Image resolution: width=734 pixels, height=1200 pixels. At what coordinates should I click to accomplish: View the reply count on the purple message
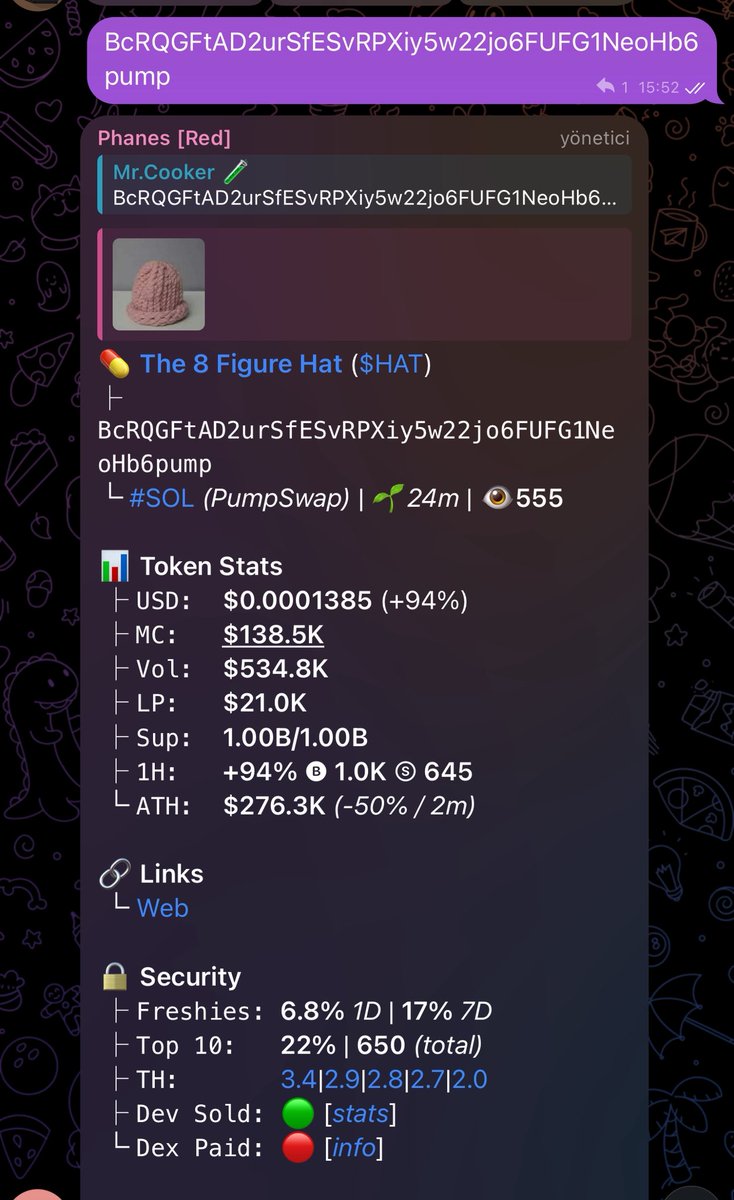613,87
